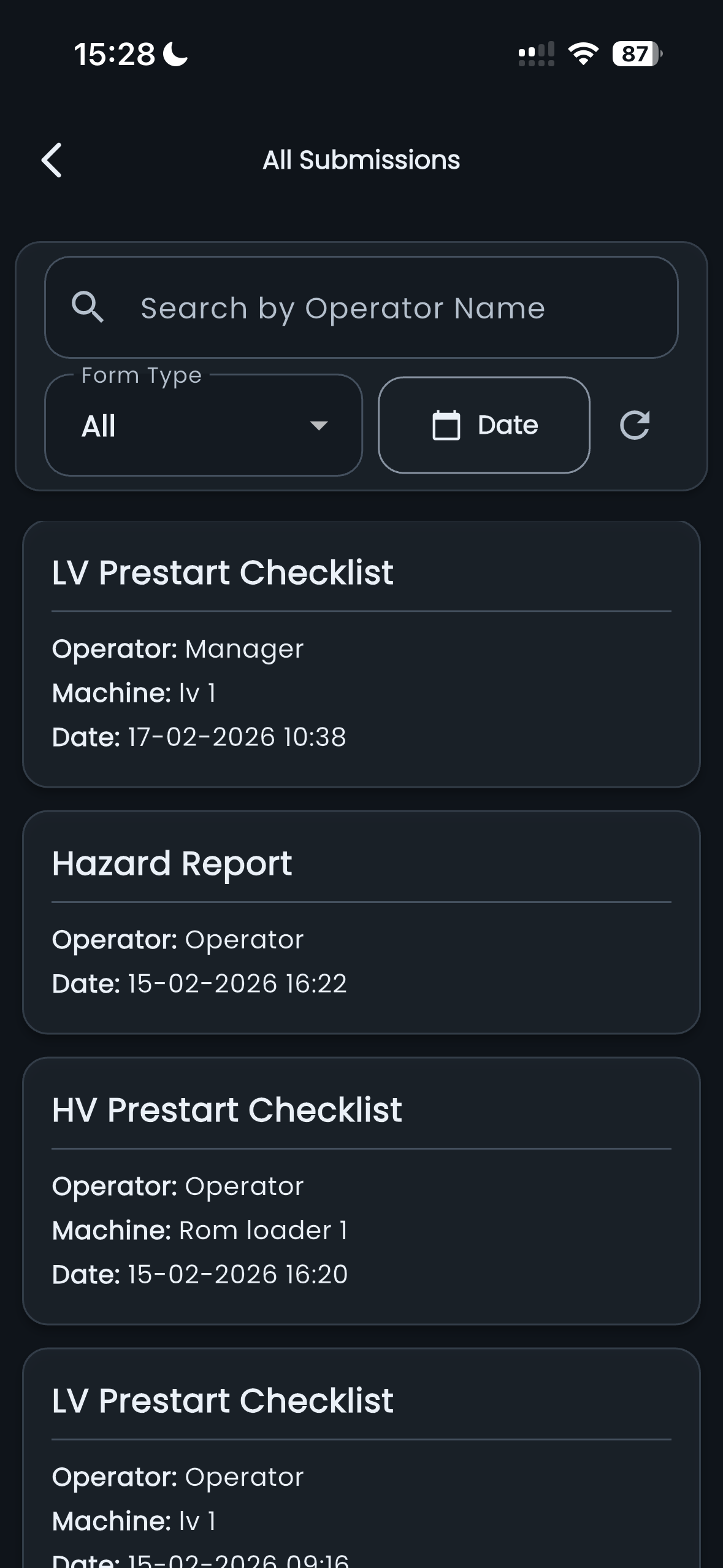This screenshot has width=723, height=1568.
Task: Tap the back arrow icon
Action: [x=52, y=159]
